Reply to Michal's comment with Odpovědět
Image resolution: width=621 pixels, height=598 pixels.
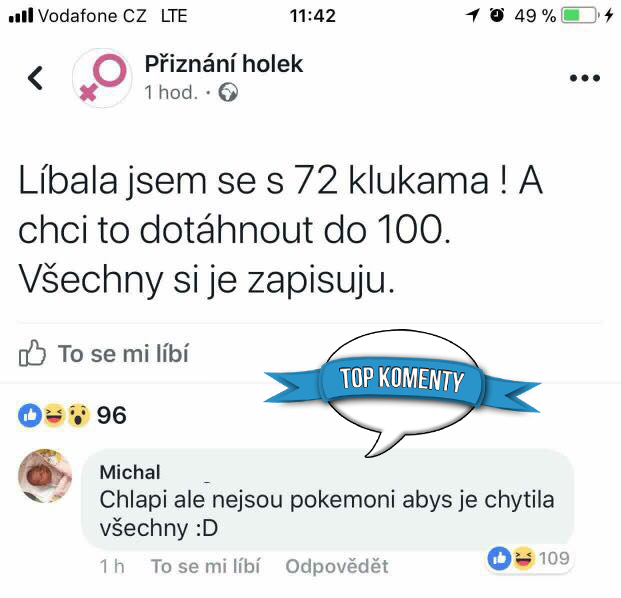(x=336, y=566)
